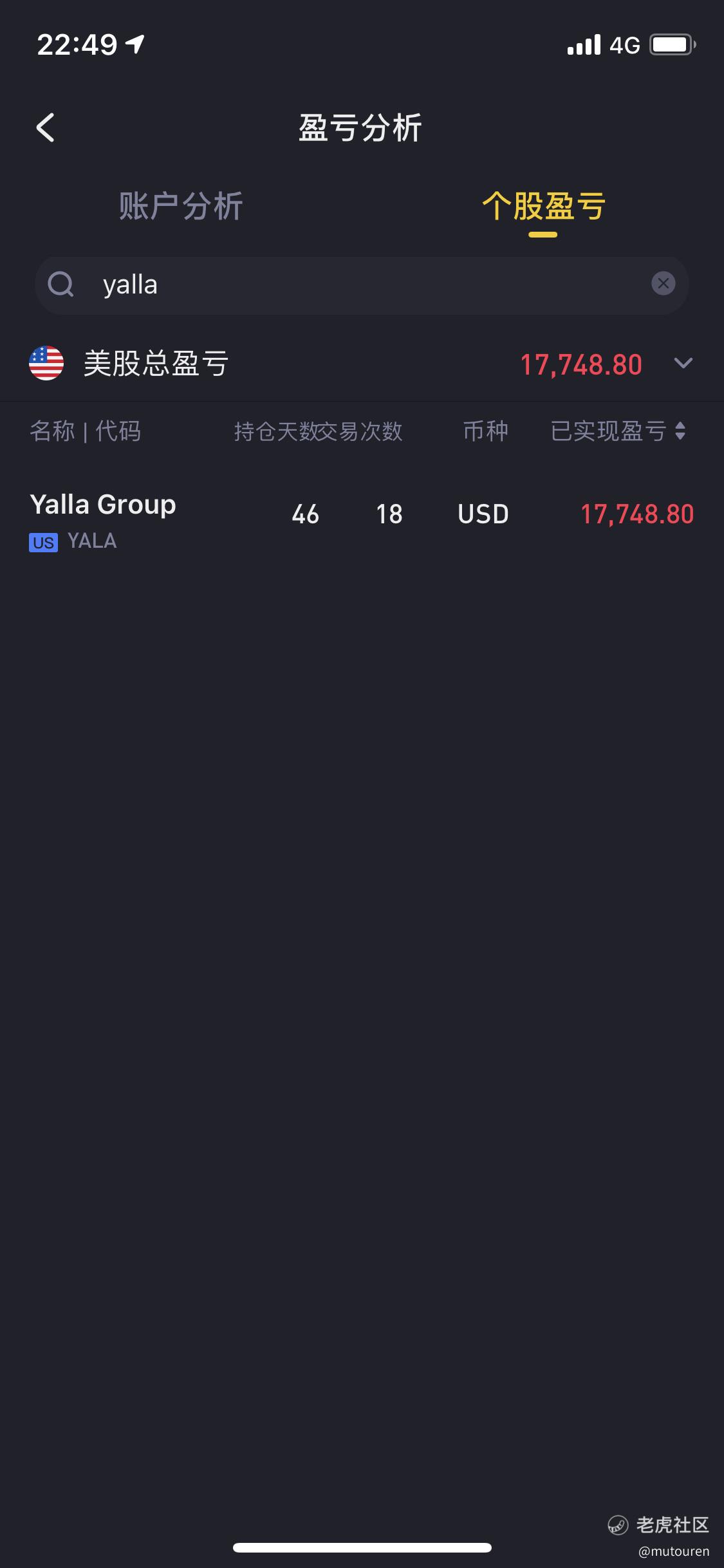Sort by 已实现盈亏 column
The height and width of the screenshot is (1568, 724).
[618, 431]
